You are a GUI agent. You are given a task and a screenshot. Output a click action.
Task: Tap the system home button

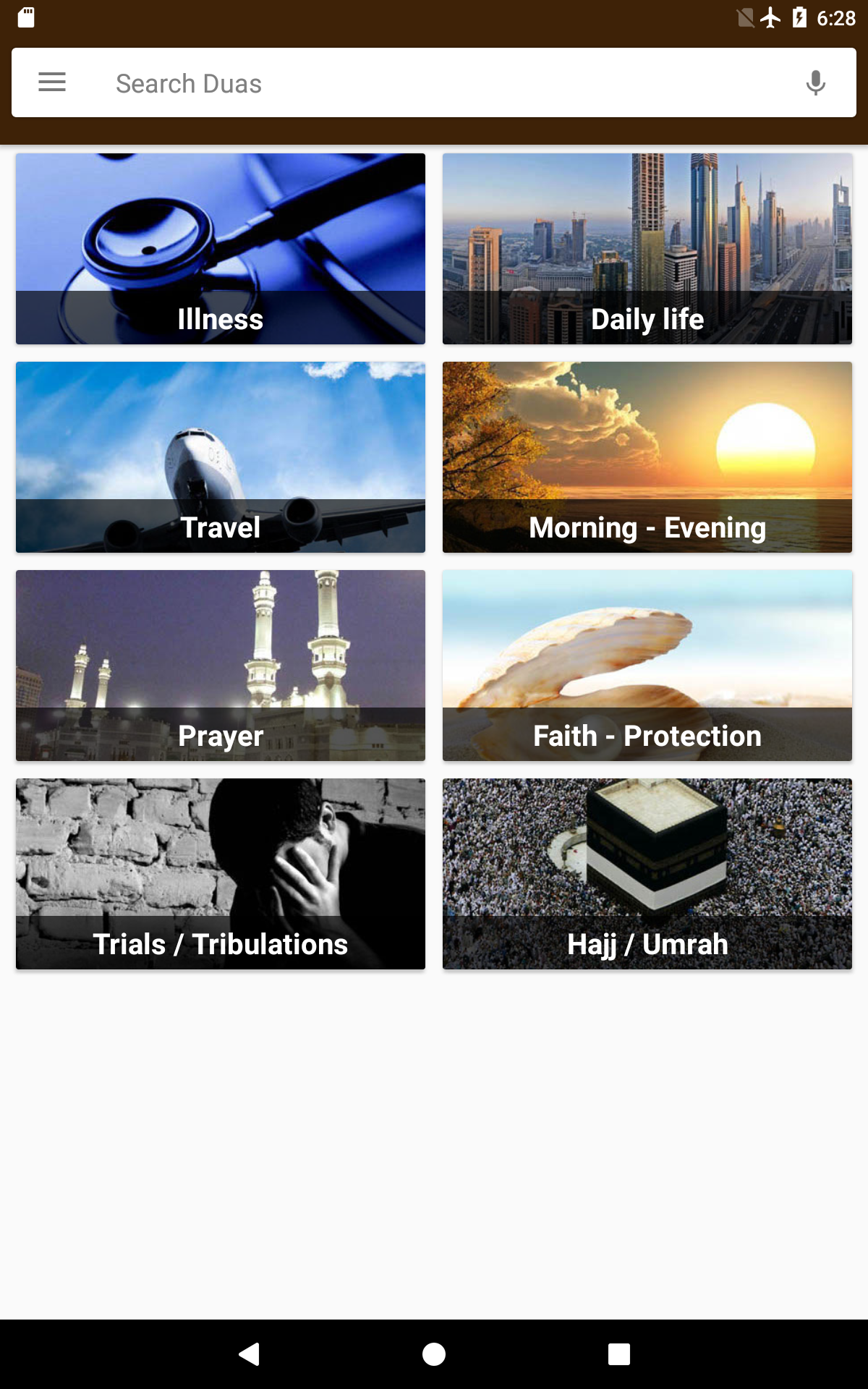(x=434, y=1354)
